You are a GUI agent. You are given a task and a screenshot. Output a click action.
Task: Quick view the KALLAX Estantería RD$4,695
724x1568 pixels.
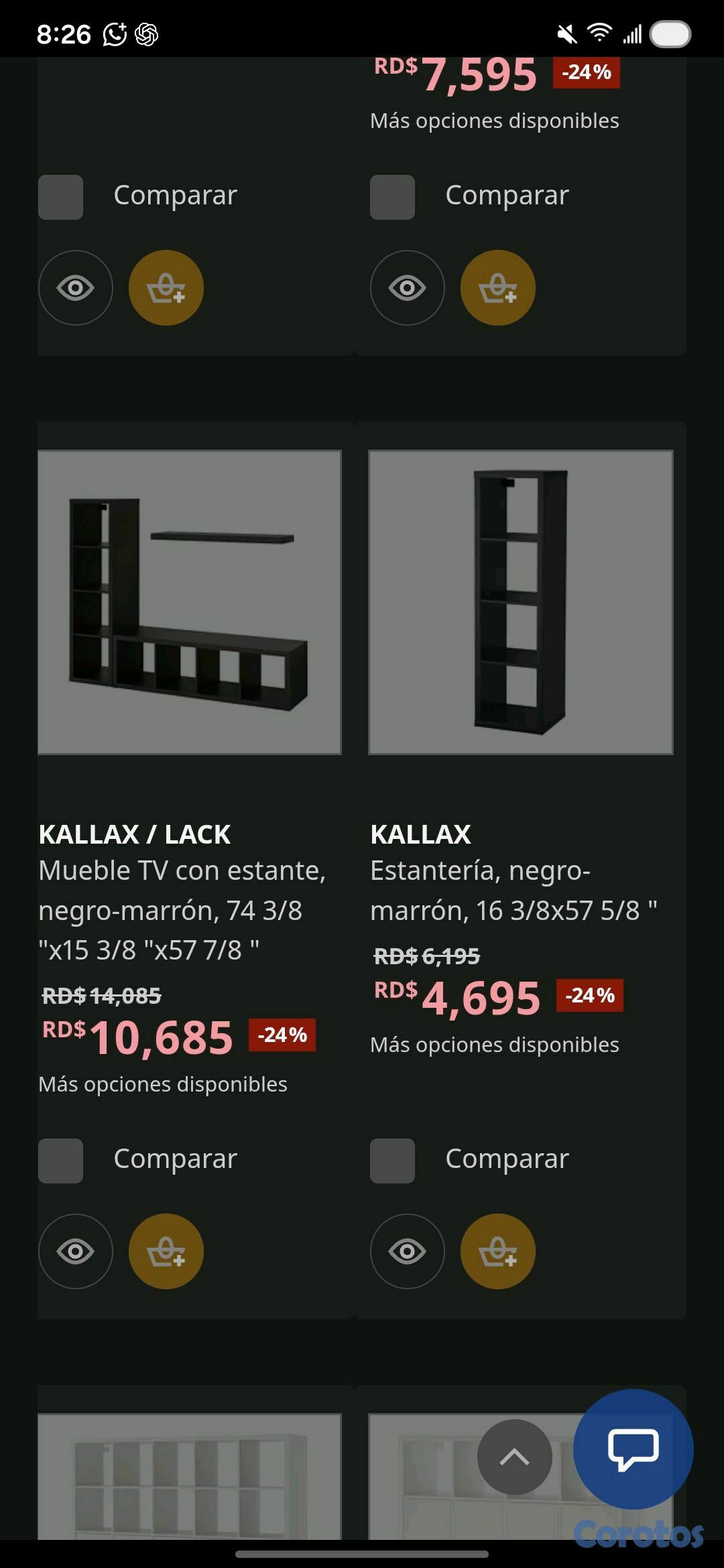(x=408, y=1251)
